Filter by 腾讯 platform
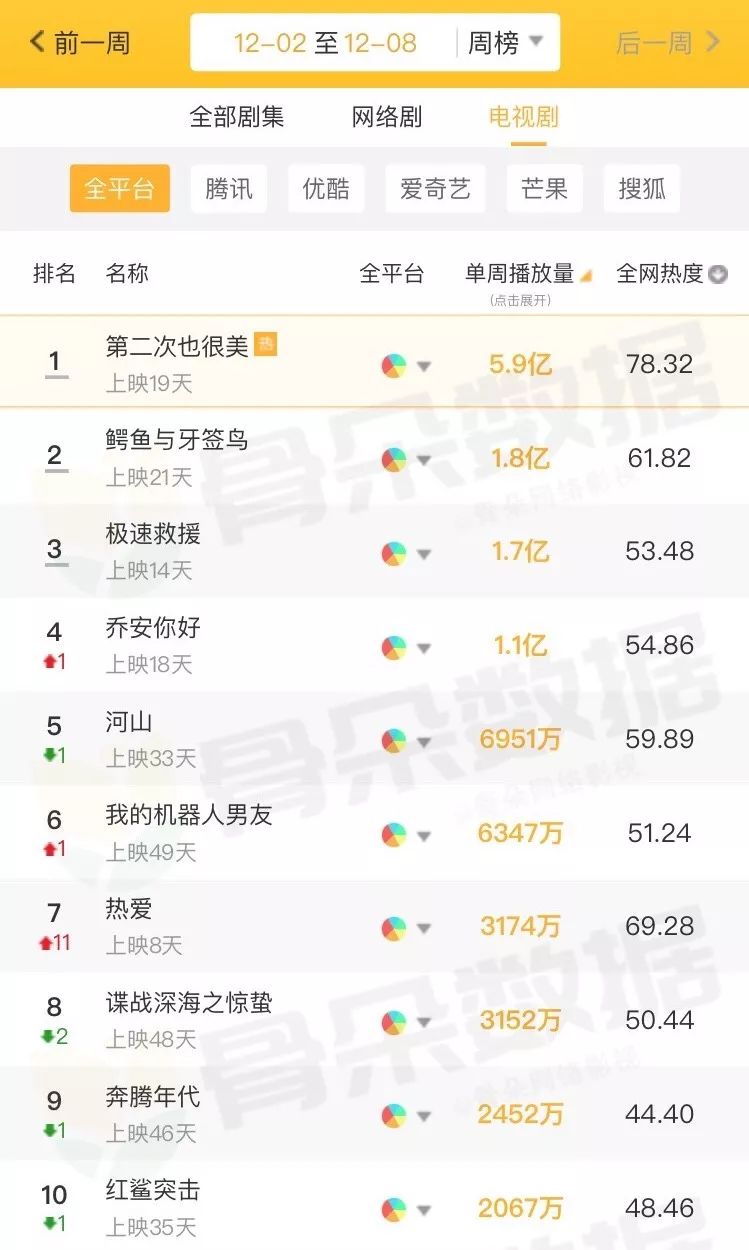 coord(229,189)
